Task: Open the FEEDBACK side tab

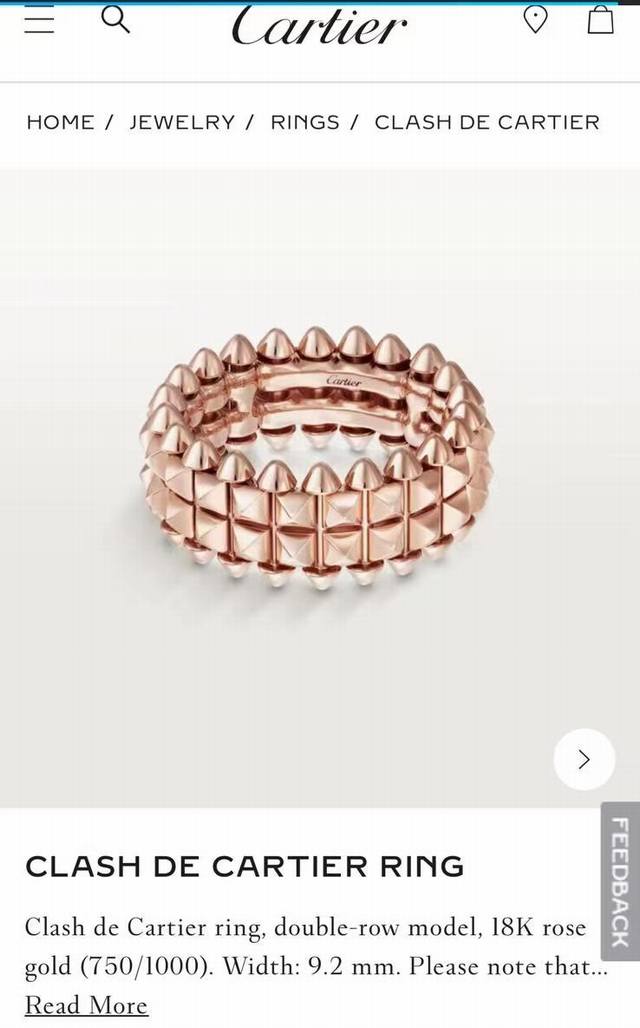Action: 620,881
